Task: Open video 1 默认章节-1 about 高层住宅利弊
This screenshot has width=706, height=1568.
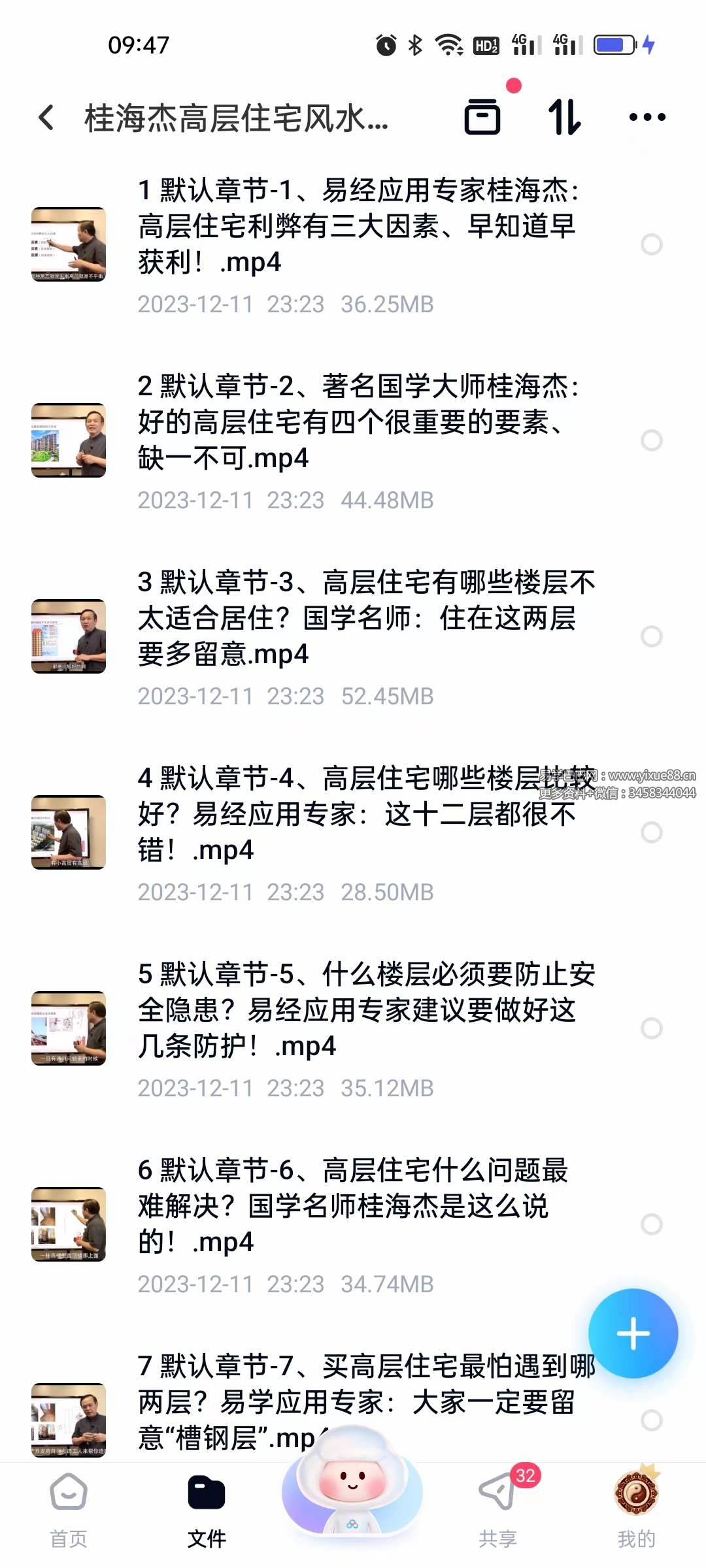Action: [356, 226]
